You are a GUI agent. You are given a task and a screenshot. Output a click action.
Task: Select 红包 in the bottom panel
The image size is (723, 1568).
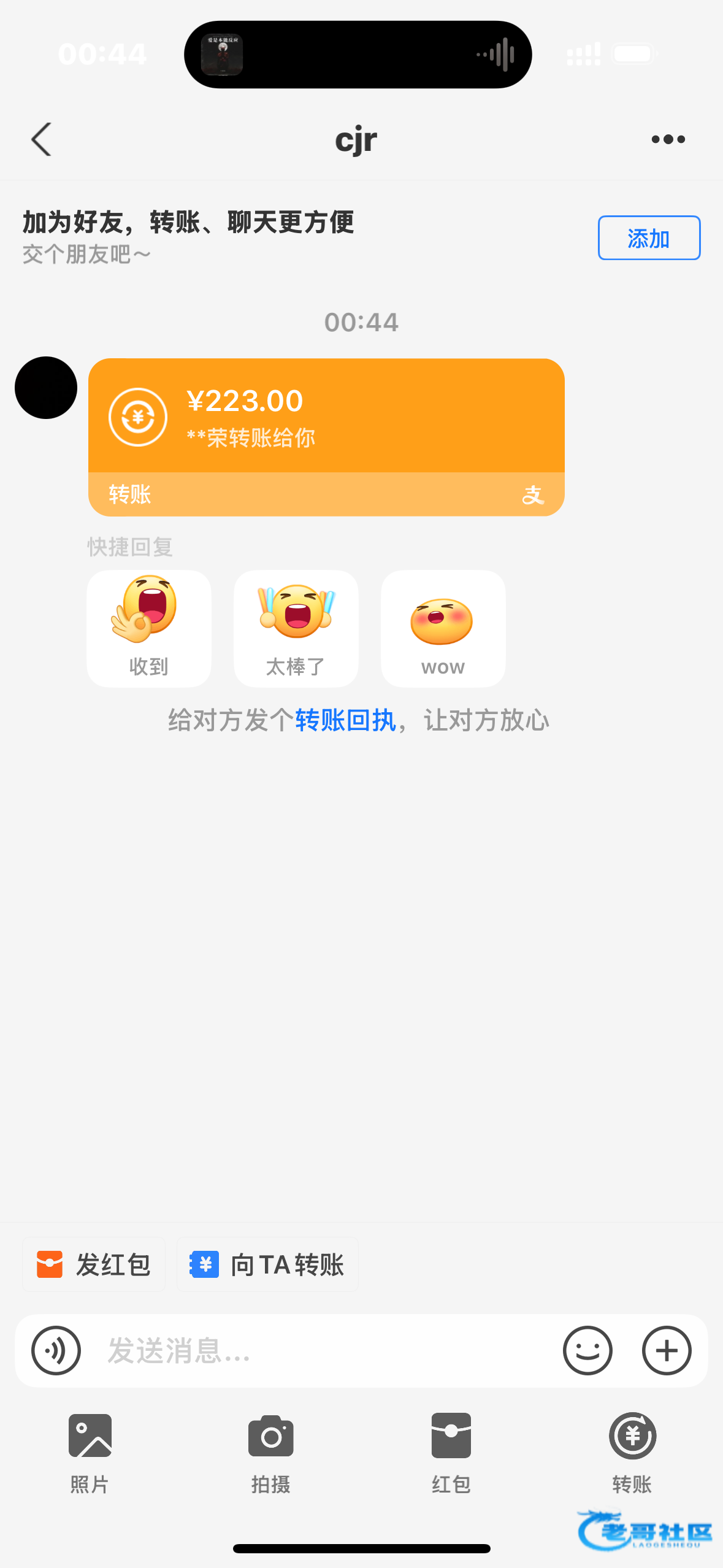coord(451,1451)
